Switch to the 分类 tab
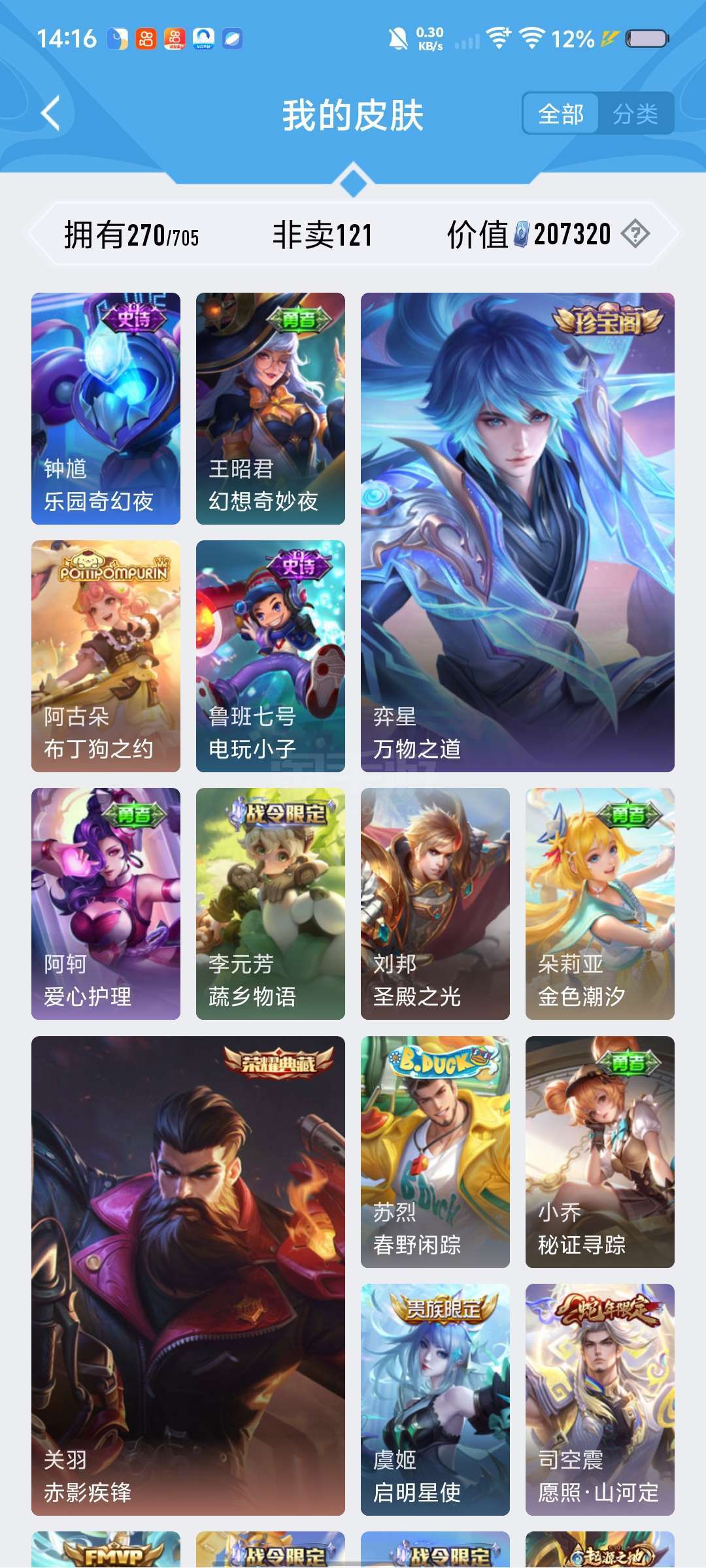Viewport: 706px width, 1568px height. (635, 114)
